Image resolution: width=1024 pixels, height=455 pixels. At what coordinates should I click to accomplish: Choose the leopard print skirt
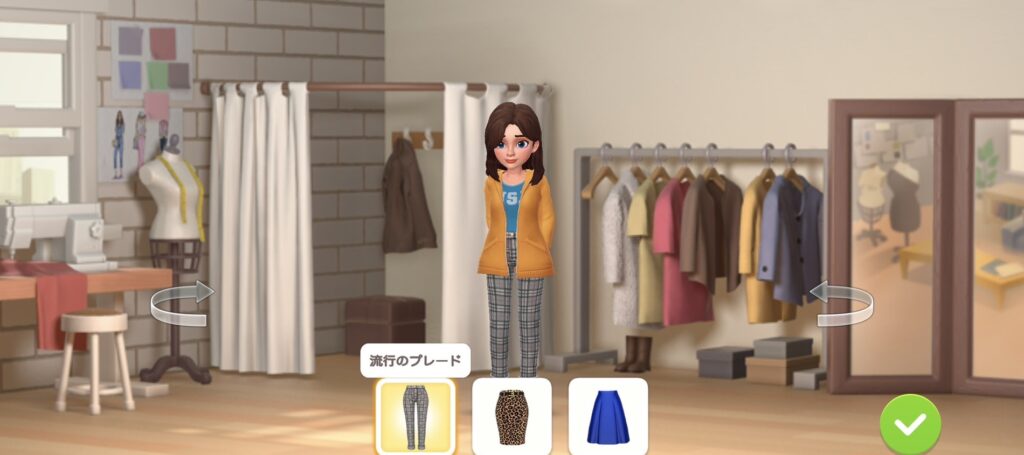click(511, 417)
